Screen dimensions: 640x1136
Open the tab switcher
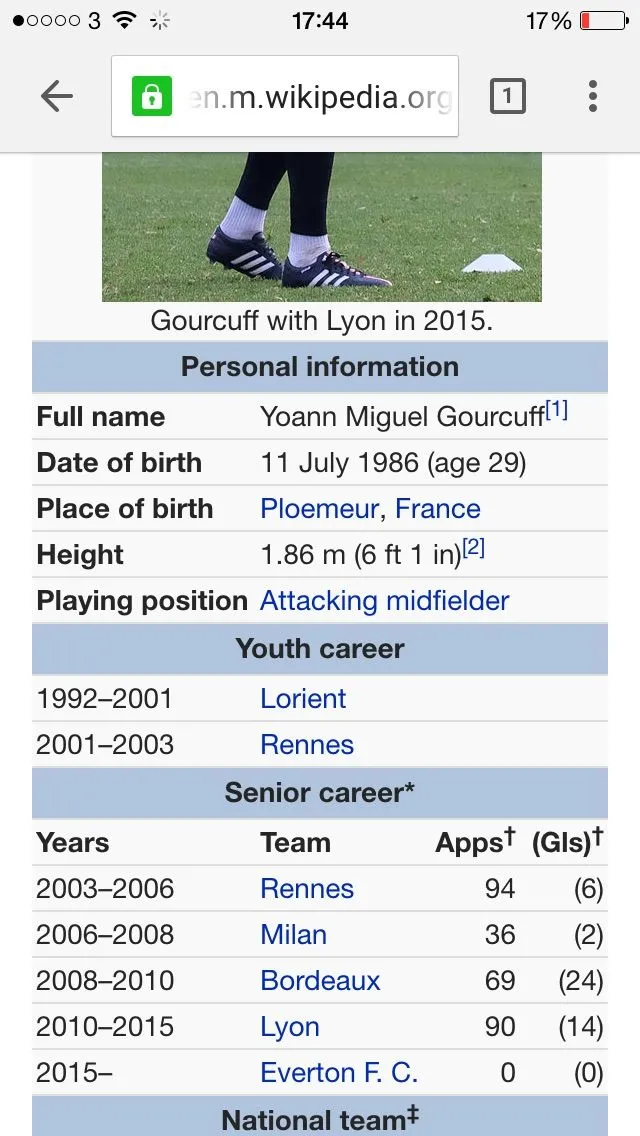[x=507, y=96]
